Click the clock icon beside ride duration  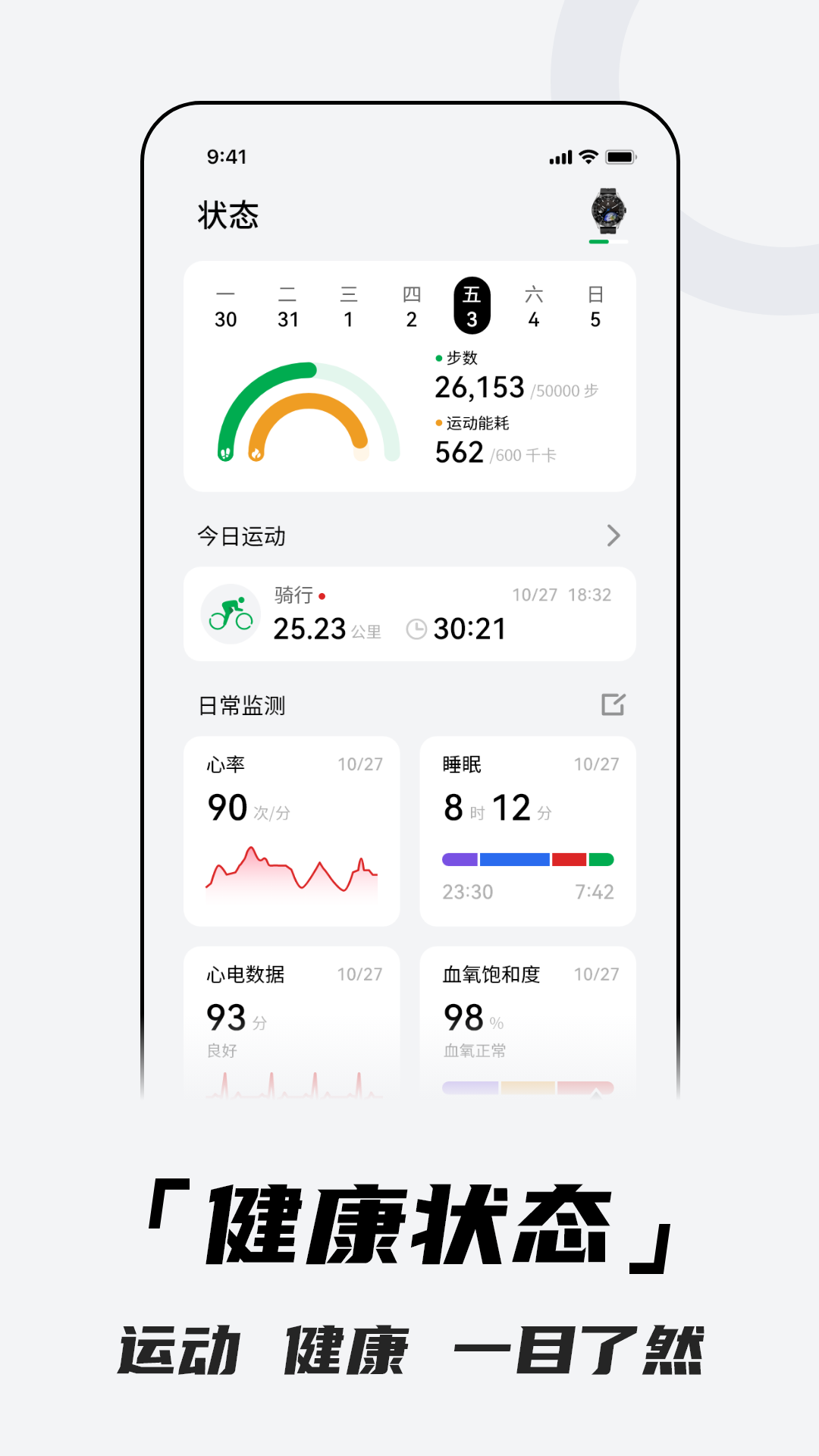point(416,628)
